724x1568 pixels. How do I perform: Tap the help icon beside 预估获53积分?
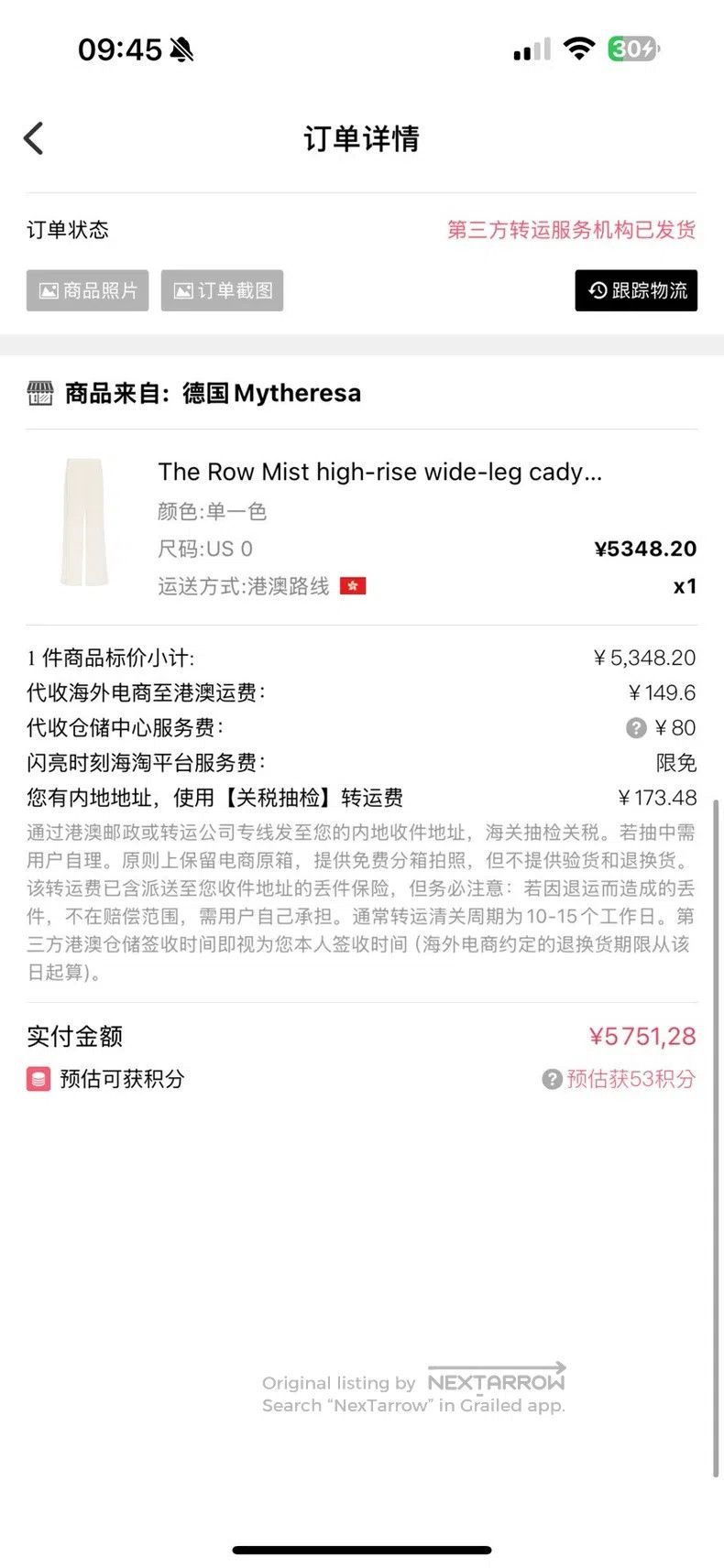[x=552, y=1080]
